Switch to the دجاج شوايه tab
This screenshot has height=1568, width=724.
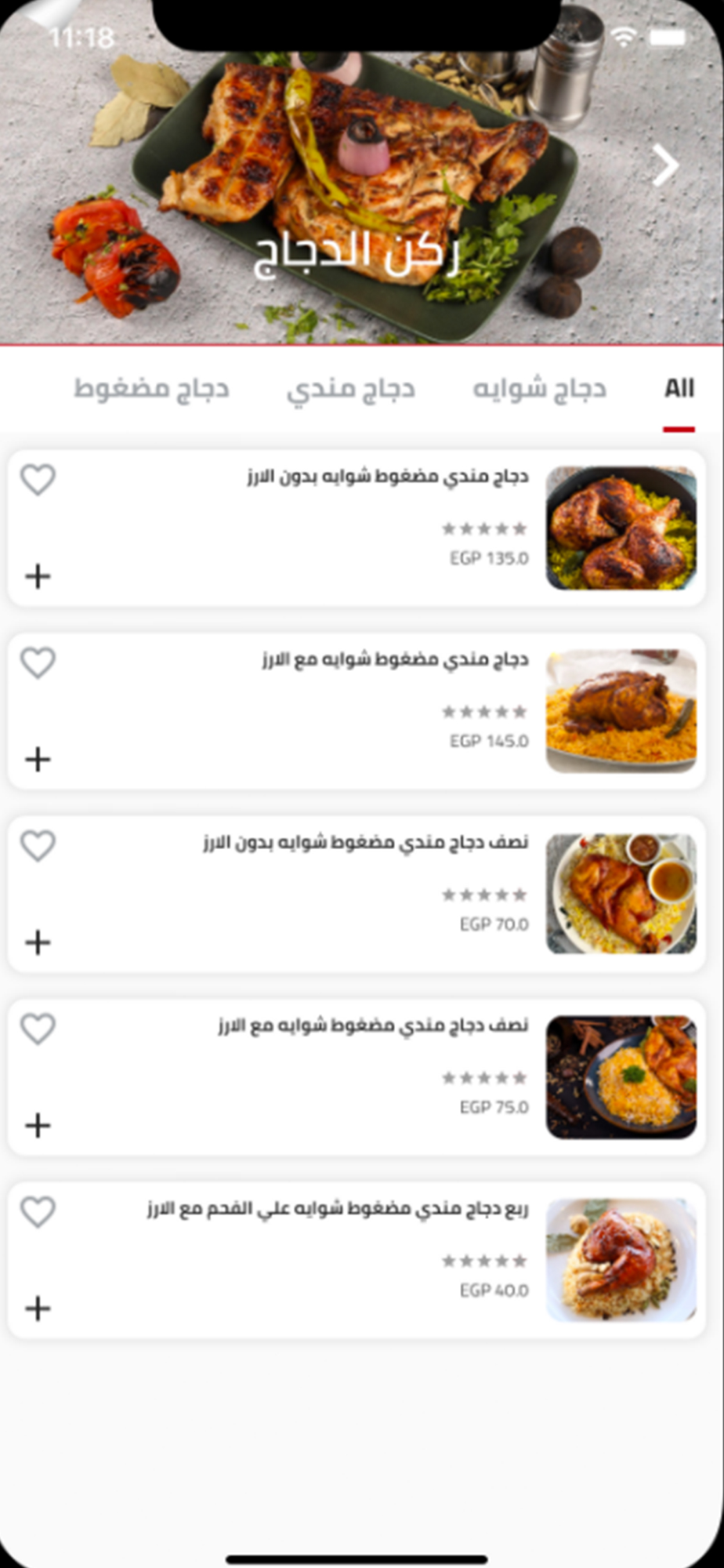click(540, 390)
